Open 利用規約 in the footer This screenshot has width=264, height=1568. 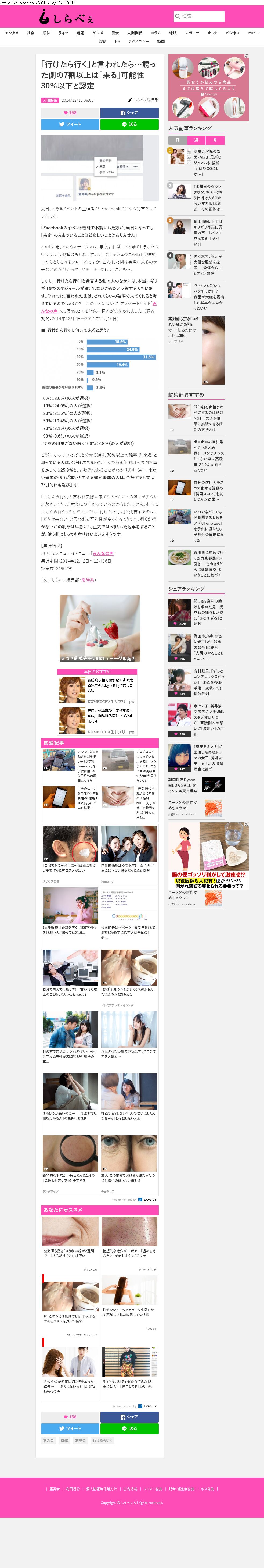pos(73,1489)
